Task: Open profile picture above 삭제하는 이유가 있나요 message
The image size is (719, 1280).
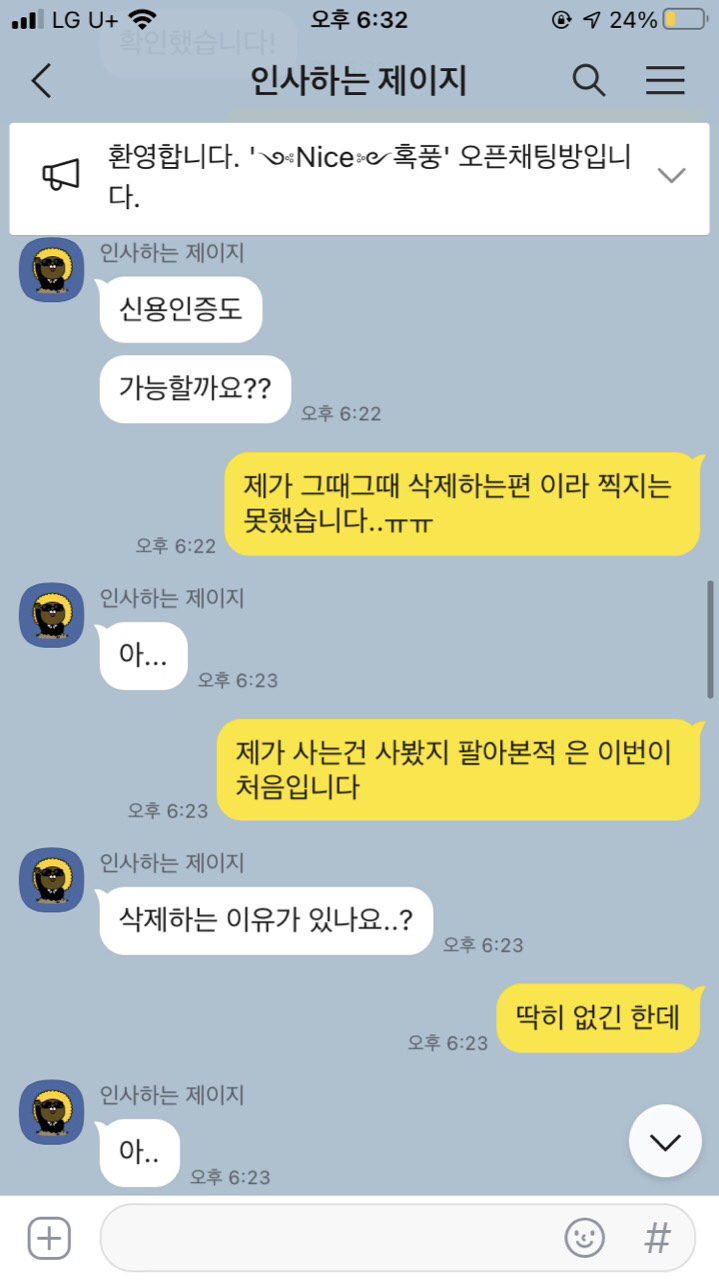Action: coord(52,880)
